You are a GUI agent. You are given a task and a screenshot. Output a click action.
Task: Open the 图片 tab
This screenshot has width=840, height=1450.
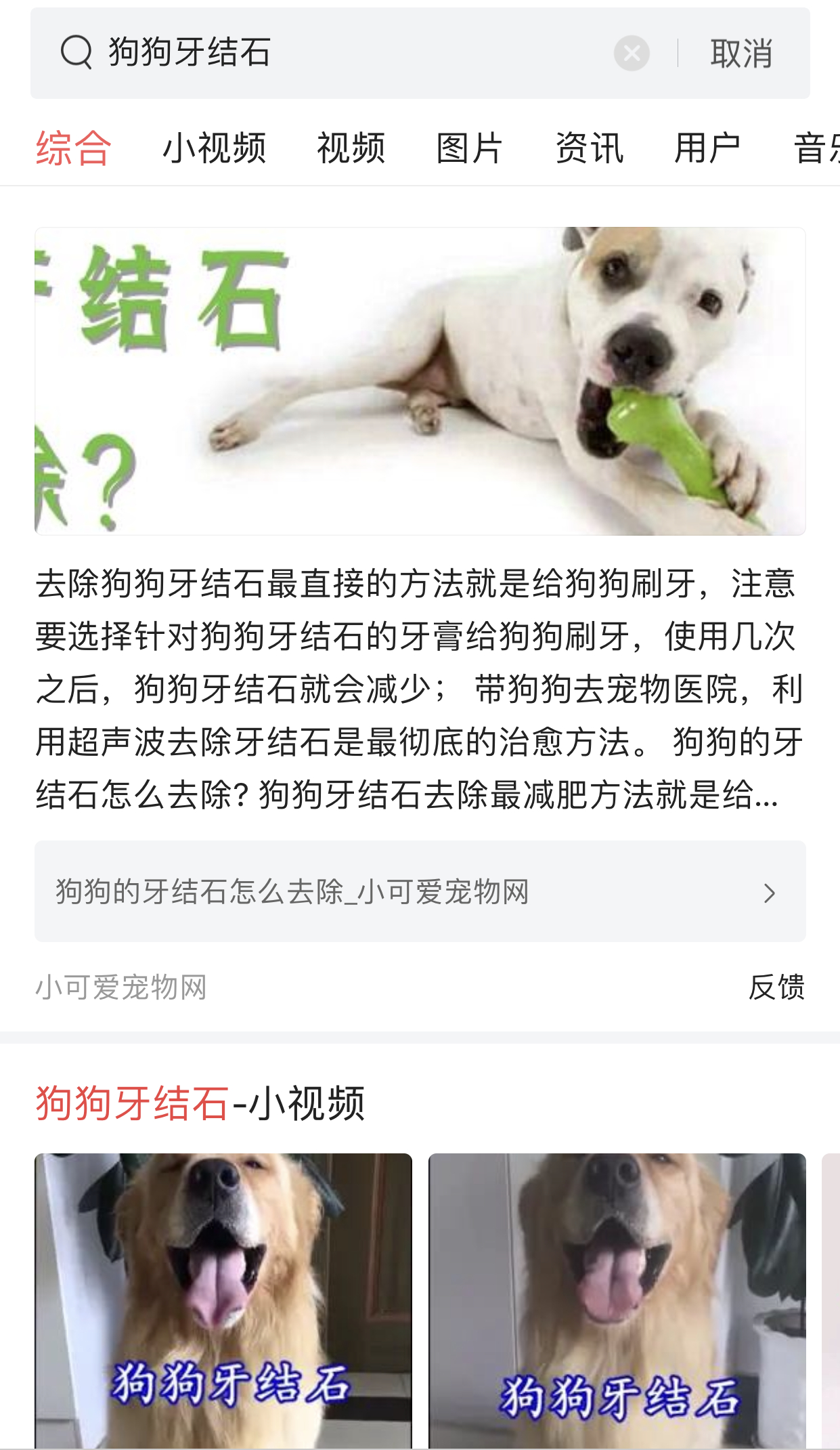pos(467,148)
